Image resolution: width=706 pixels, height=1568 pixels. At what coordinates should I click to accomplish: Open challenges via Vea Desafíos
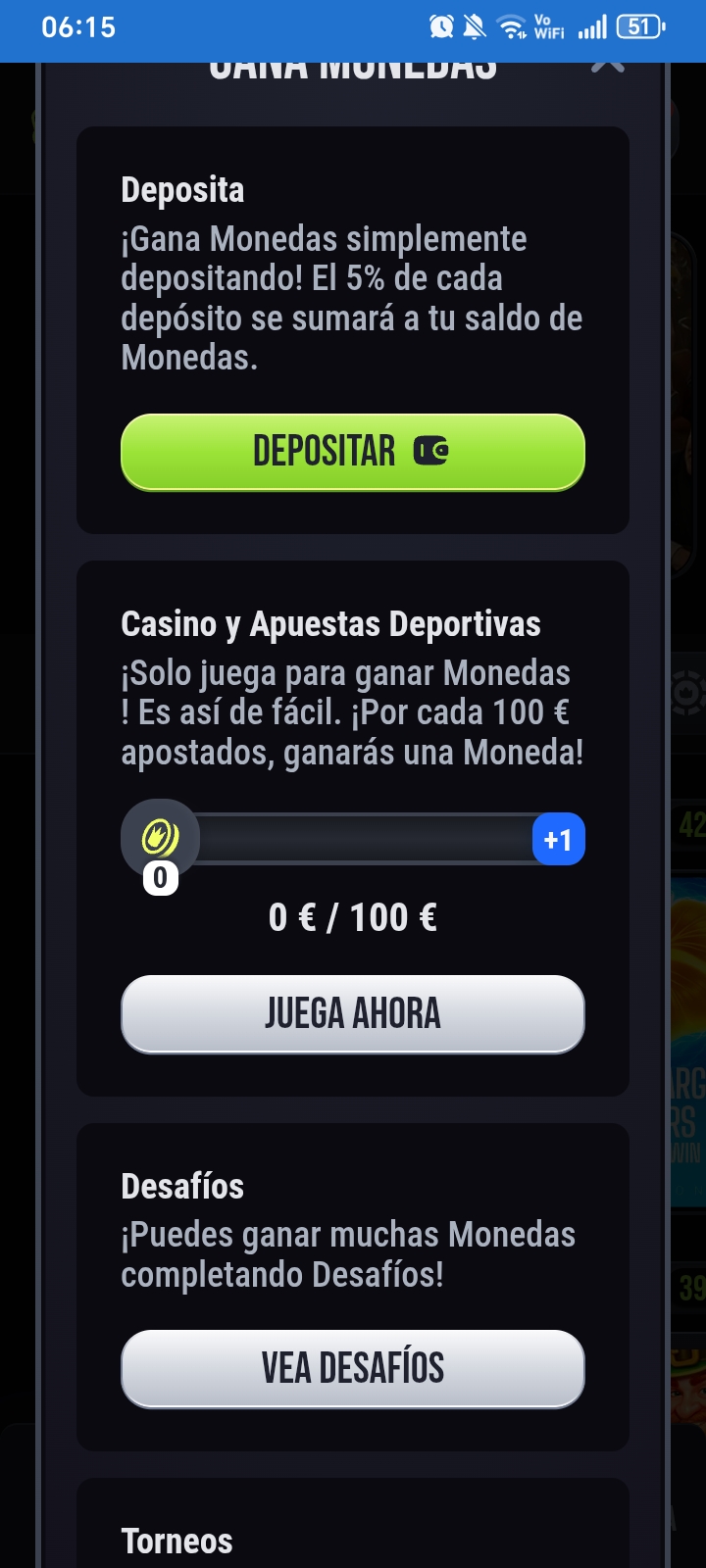coord(353,1369)
